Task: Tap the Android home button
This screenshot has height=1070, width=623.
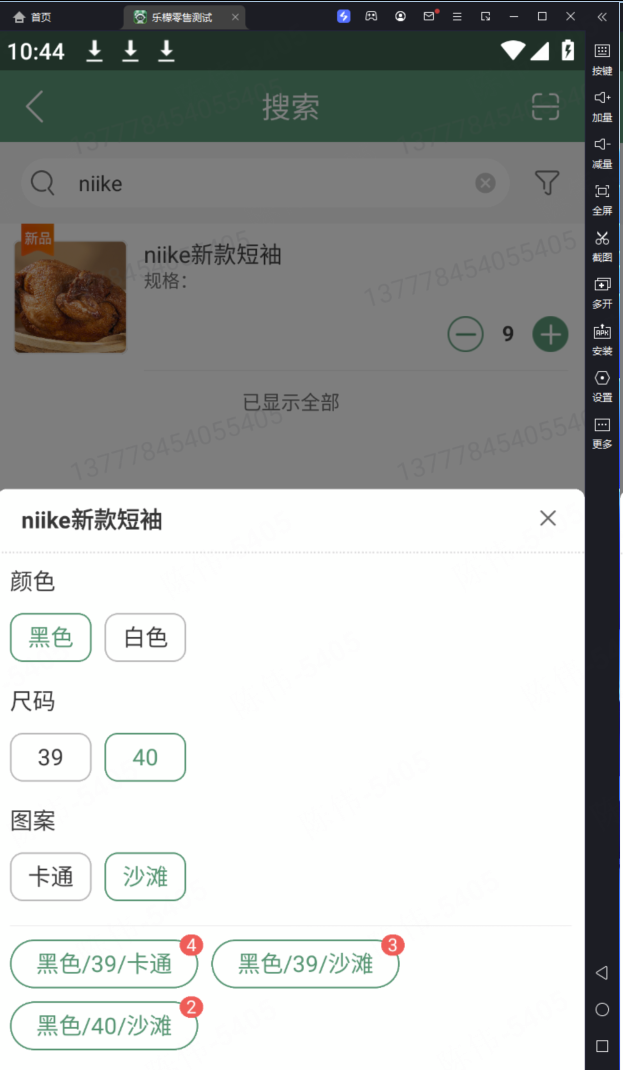Action: [602, 1010]
